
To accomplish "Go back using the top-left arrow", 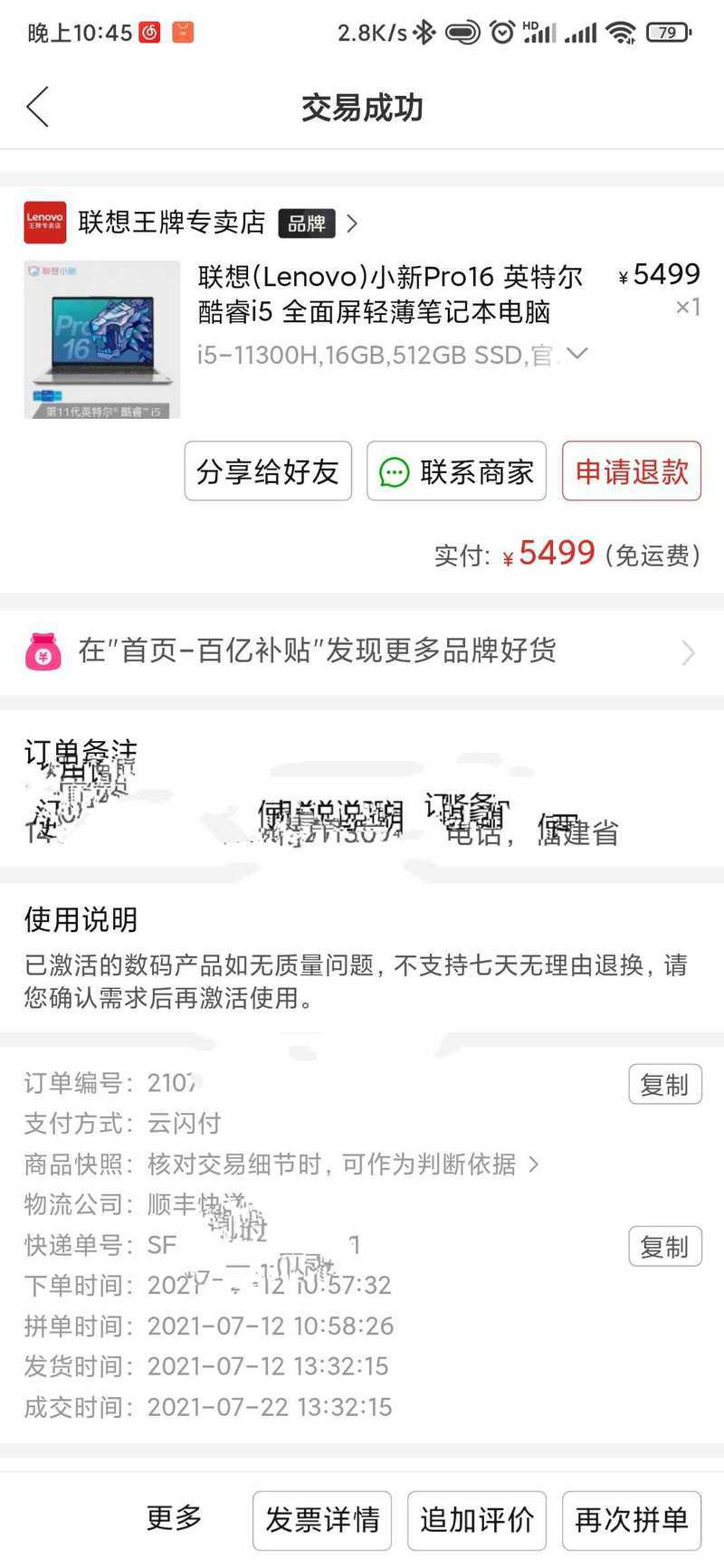I will tap(38, 108).
